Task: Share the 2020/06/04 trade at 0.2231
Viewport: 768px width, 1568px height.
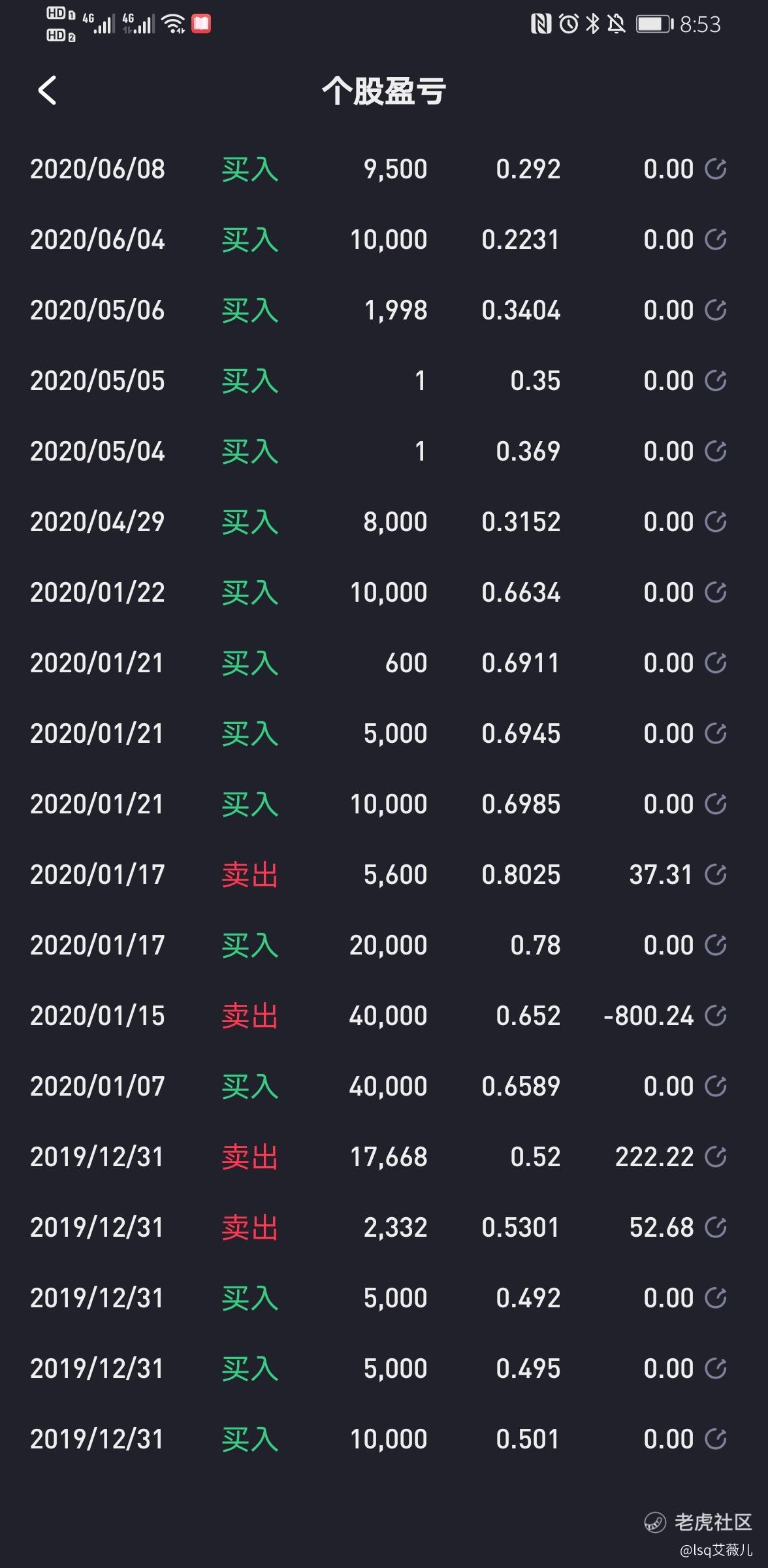Action: click(716, 239)
